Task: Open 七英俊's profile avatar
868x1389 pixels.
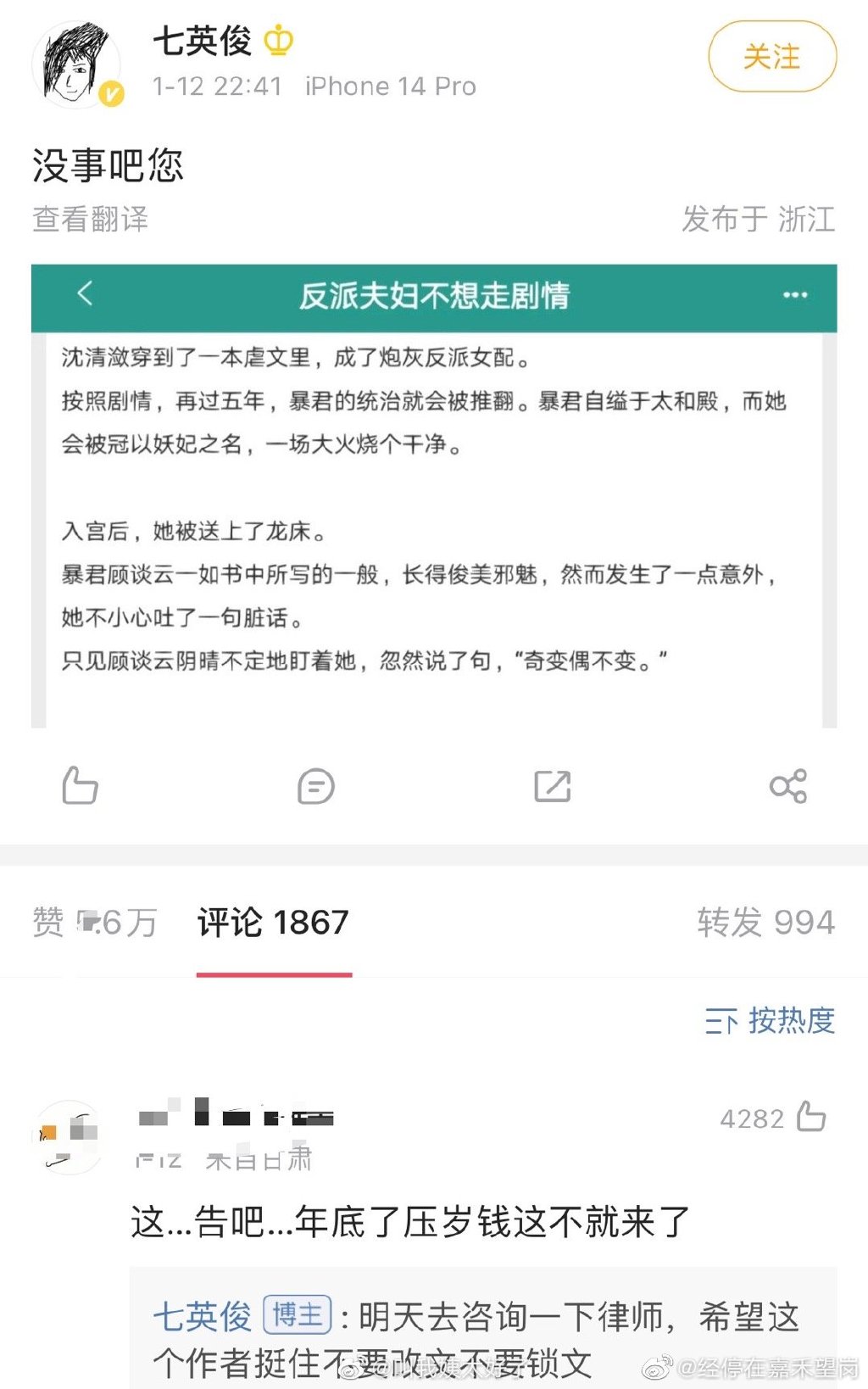Action: click(76, 65)
